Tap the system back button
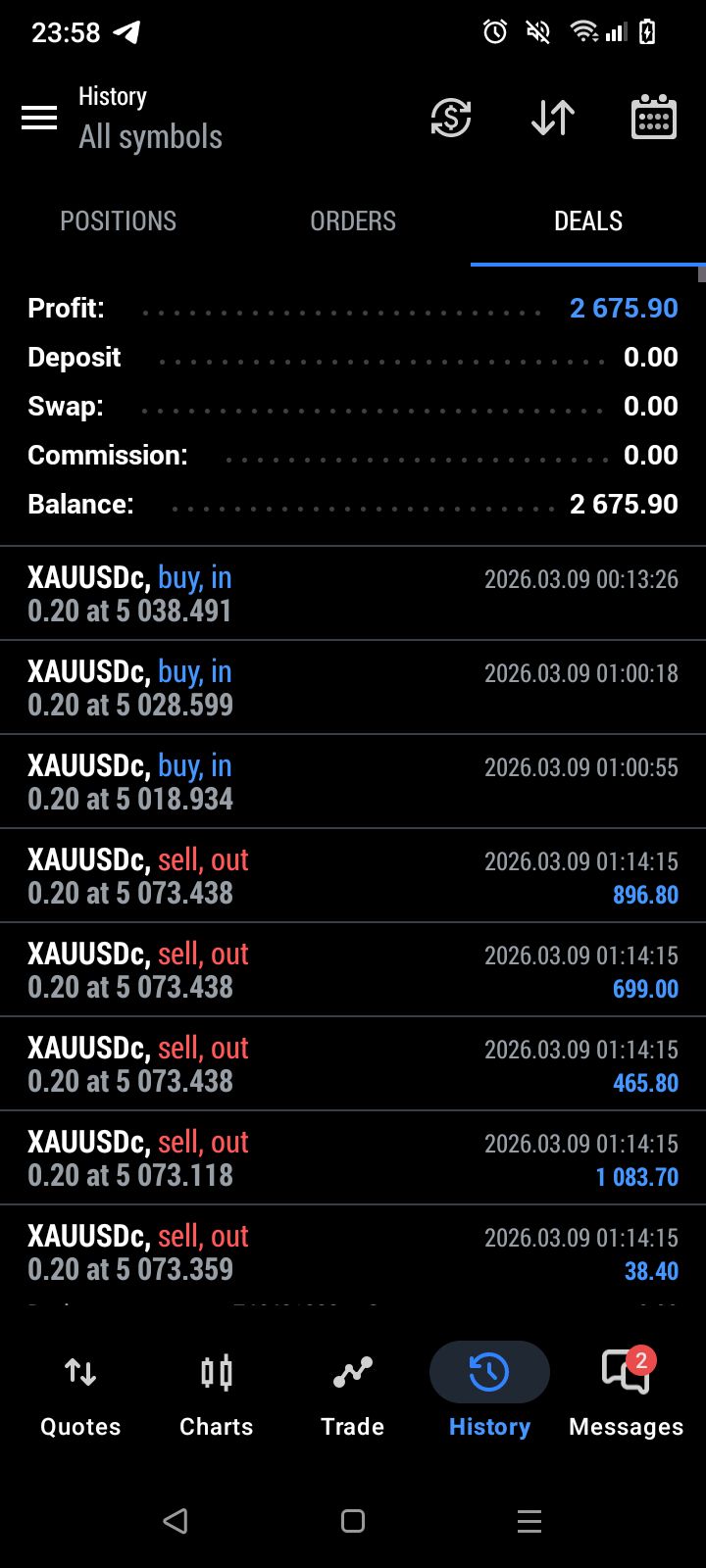This screenshot has width=706, height=1568. point(176,1521)
